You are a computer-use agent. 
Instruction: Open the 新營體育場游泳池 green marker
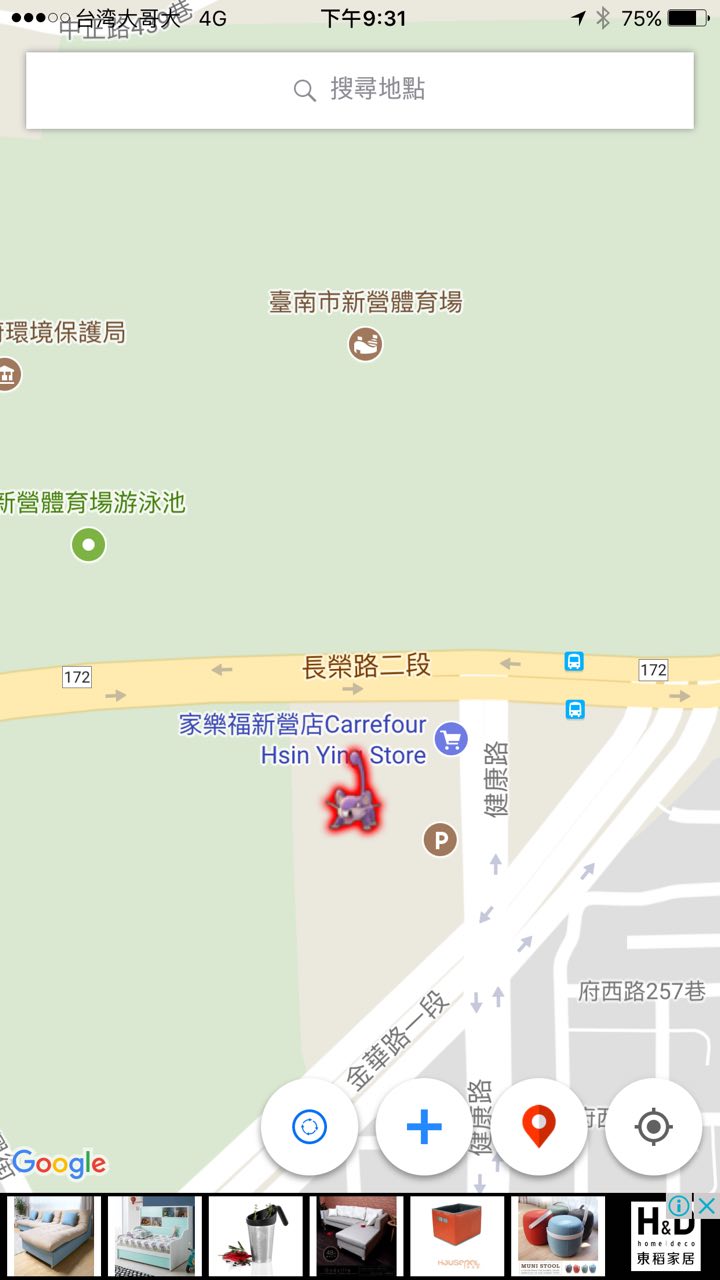click(x=89, y=545)
